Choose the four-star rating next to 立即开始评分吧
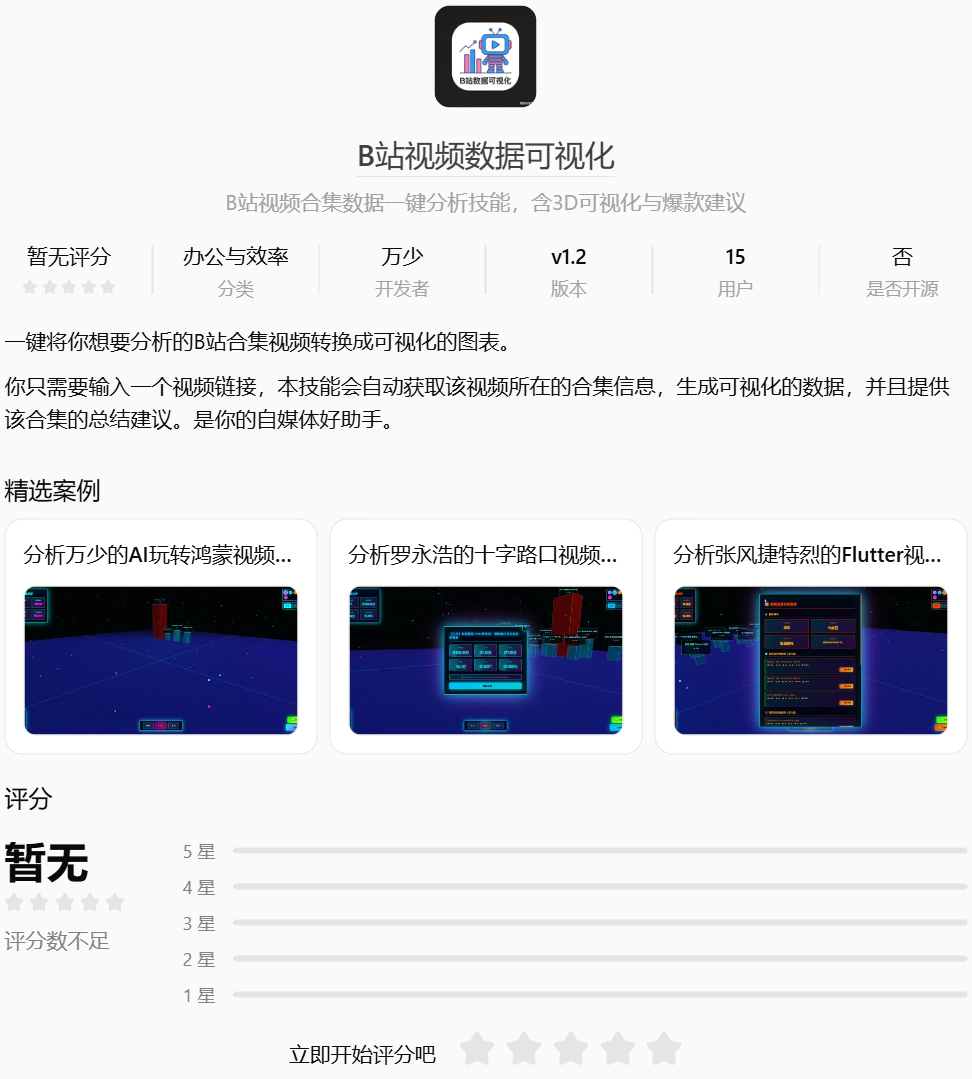 [618, 1049]
